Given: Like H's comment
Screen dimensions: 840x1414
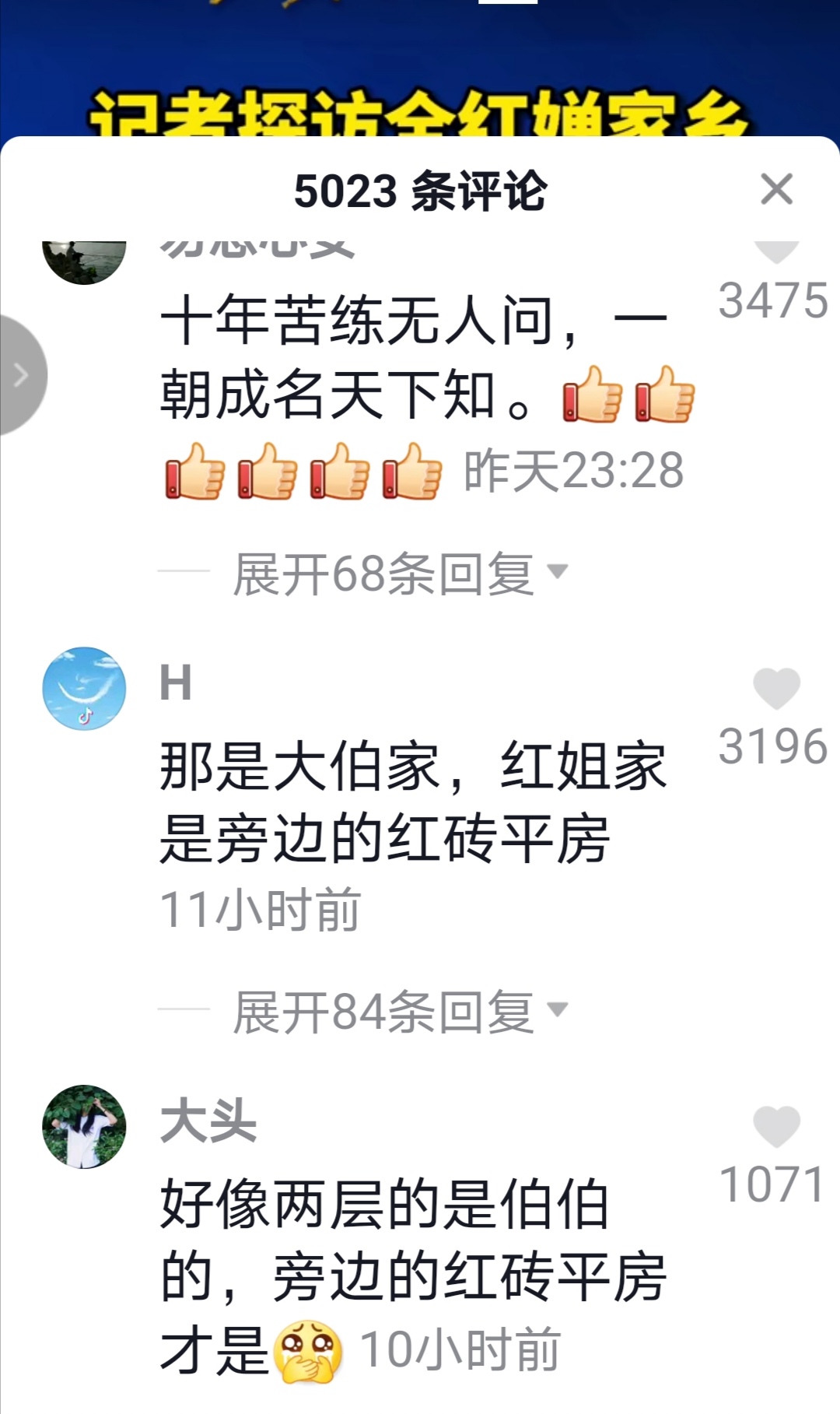Looking at the screenshot, I should (776, 689).
